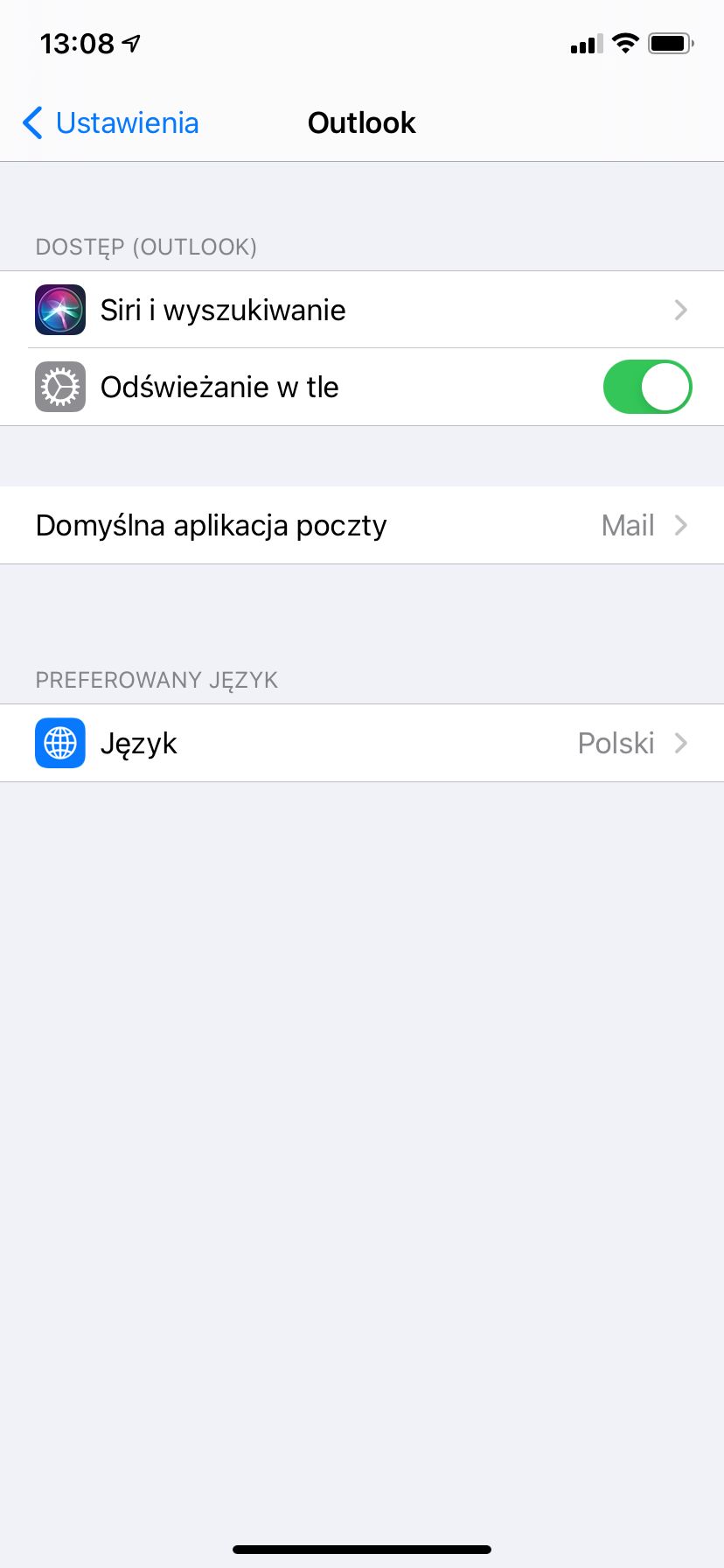This screenshot has height=1568, width=724.
Task: Disable Odświeżanie w tle switch
Action: tap(647, 387)
